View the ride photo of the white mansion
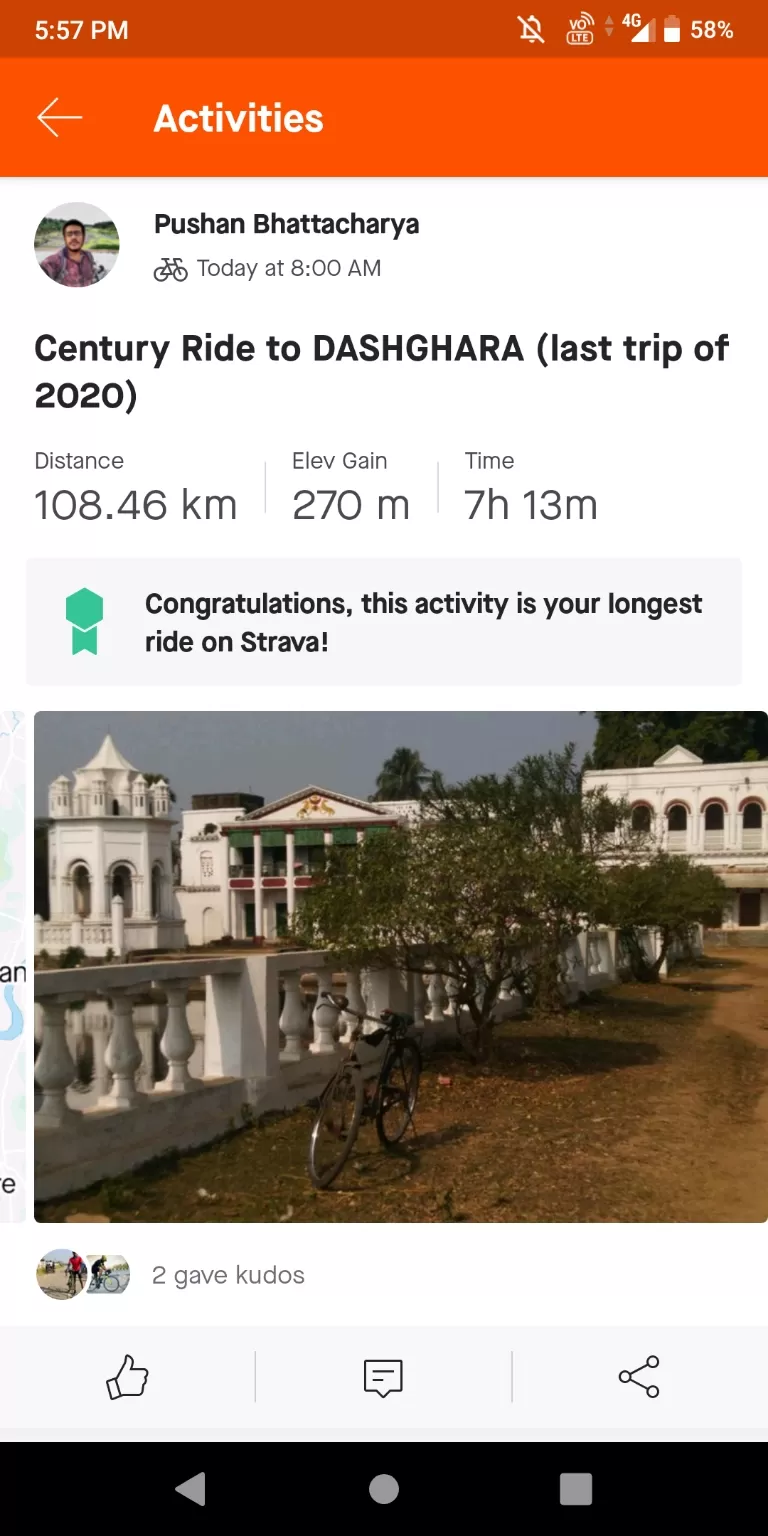Image resolution: width=768 pixels, height=1536 pixels. [400, 966]
